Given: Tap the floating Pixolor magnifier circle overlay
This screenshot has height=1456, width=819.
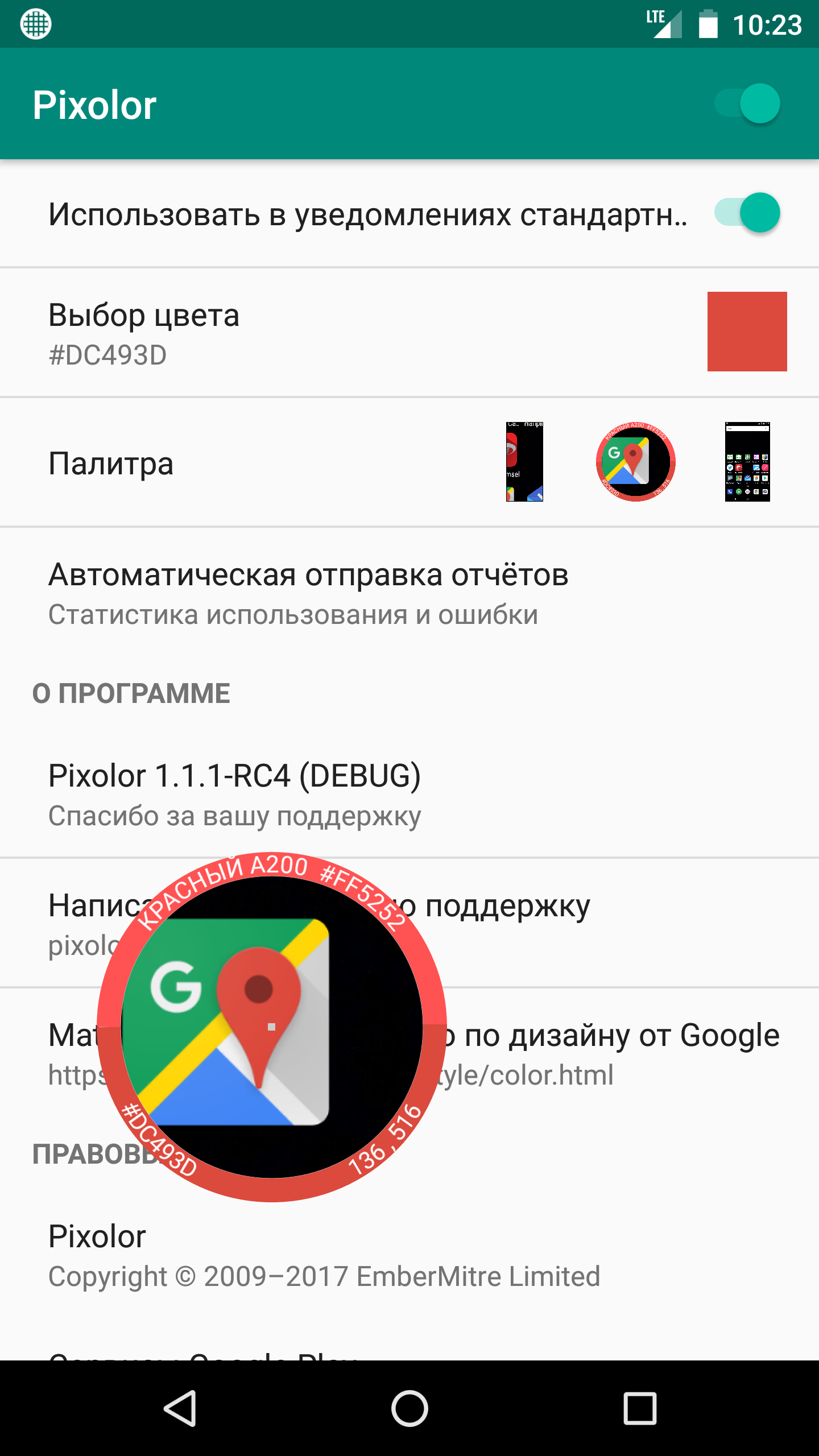Looking at the screenshot, I should pyautogui.click(x=272, y=1027).
